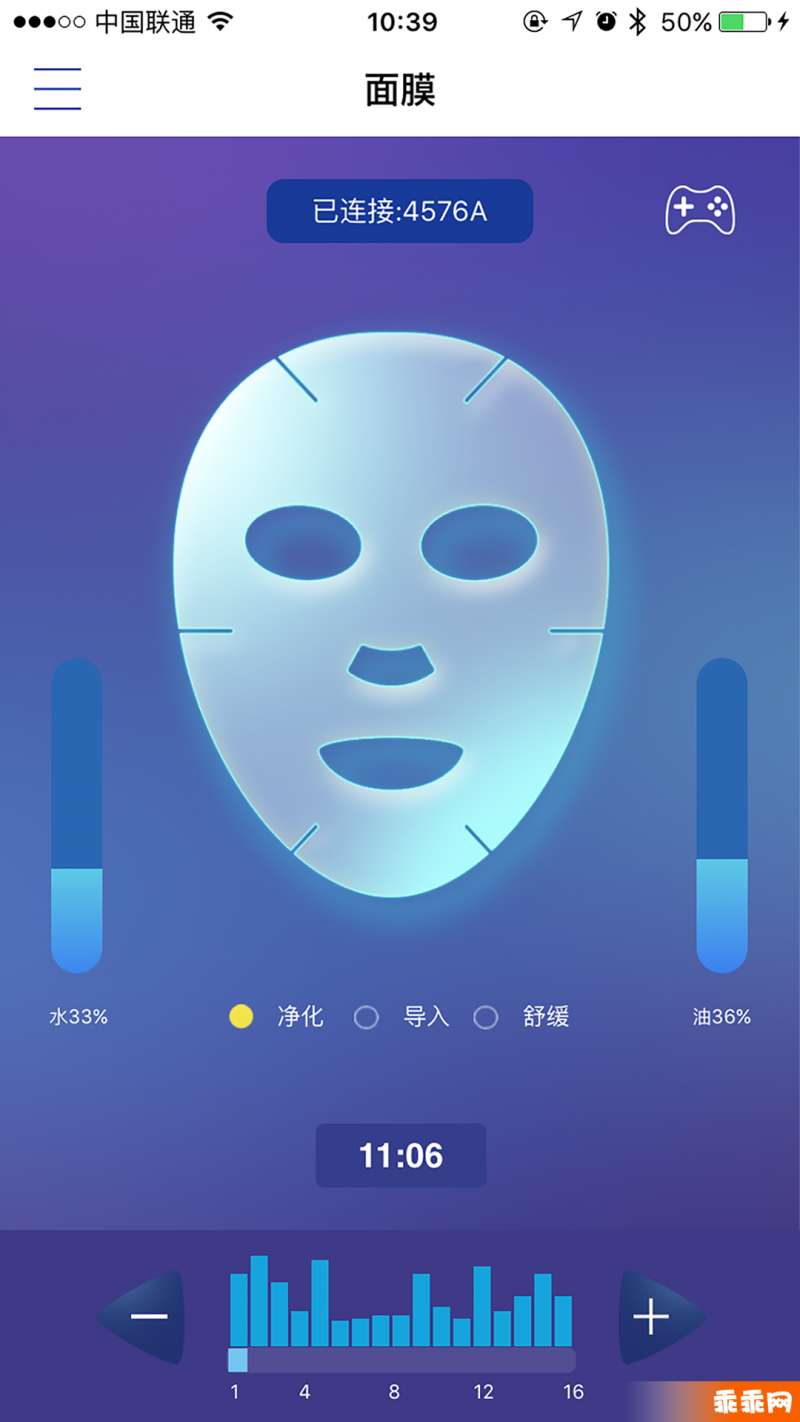800x1422 pixels.
Task: Select the 净化 mode
Action: point(242,1017)
